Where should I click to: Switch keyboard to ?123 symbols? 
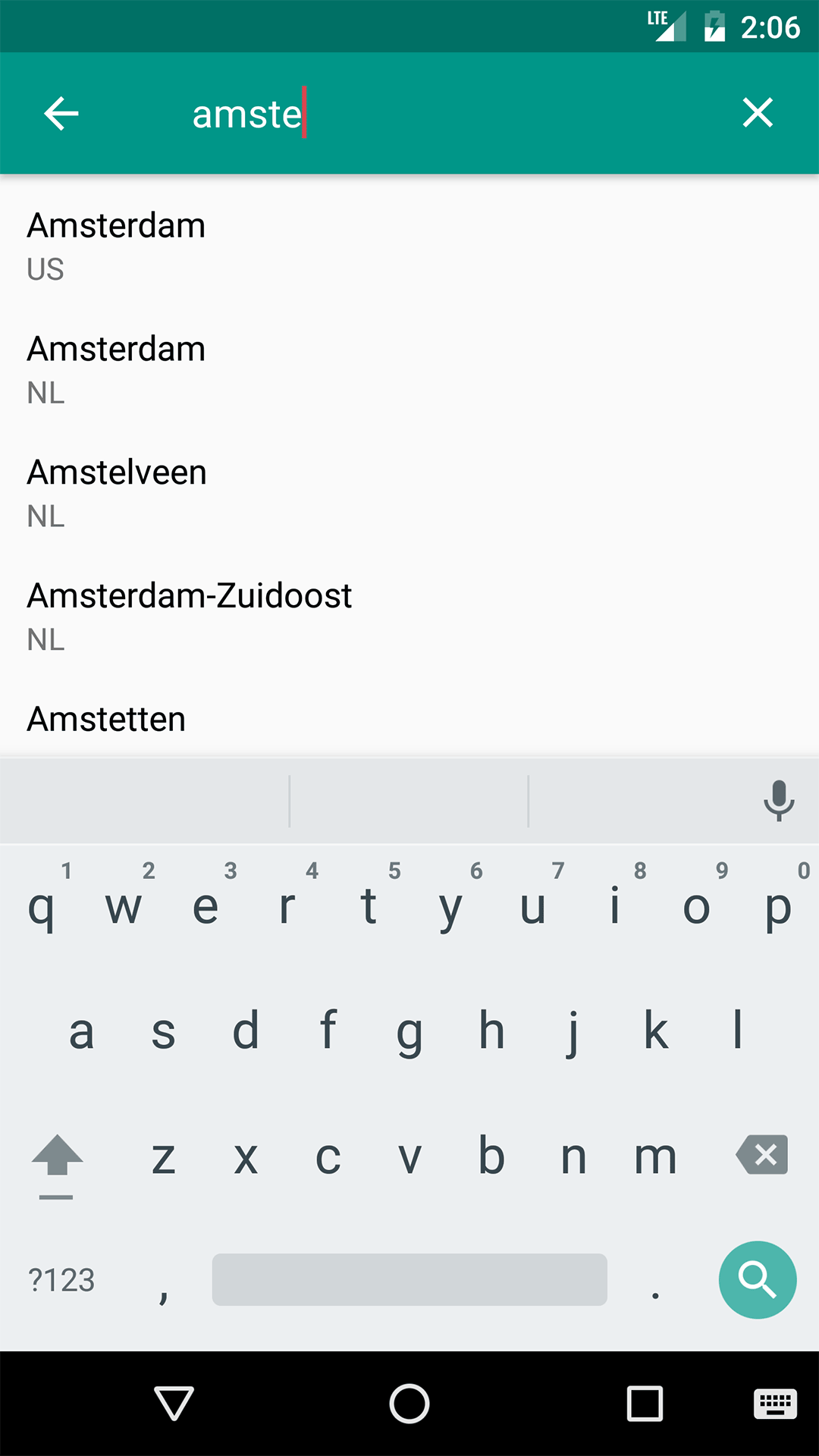[x=61, y=1280]
